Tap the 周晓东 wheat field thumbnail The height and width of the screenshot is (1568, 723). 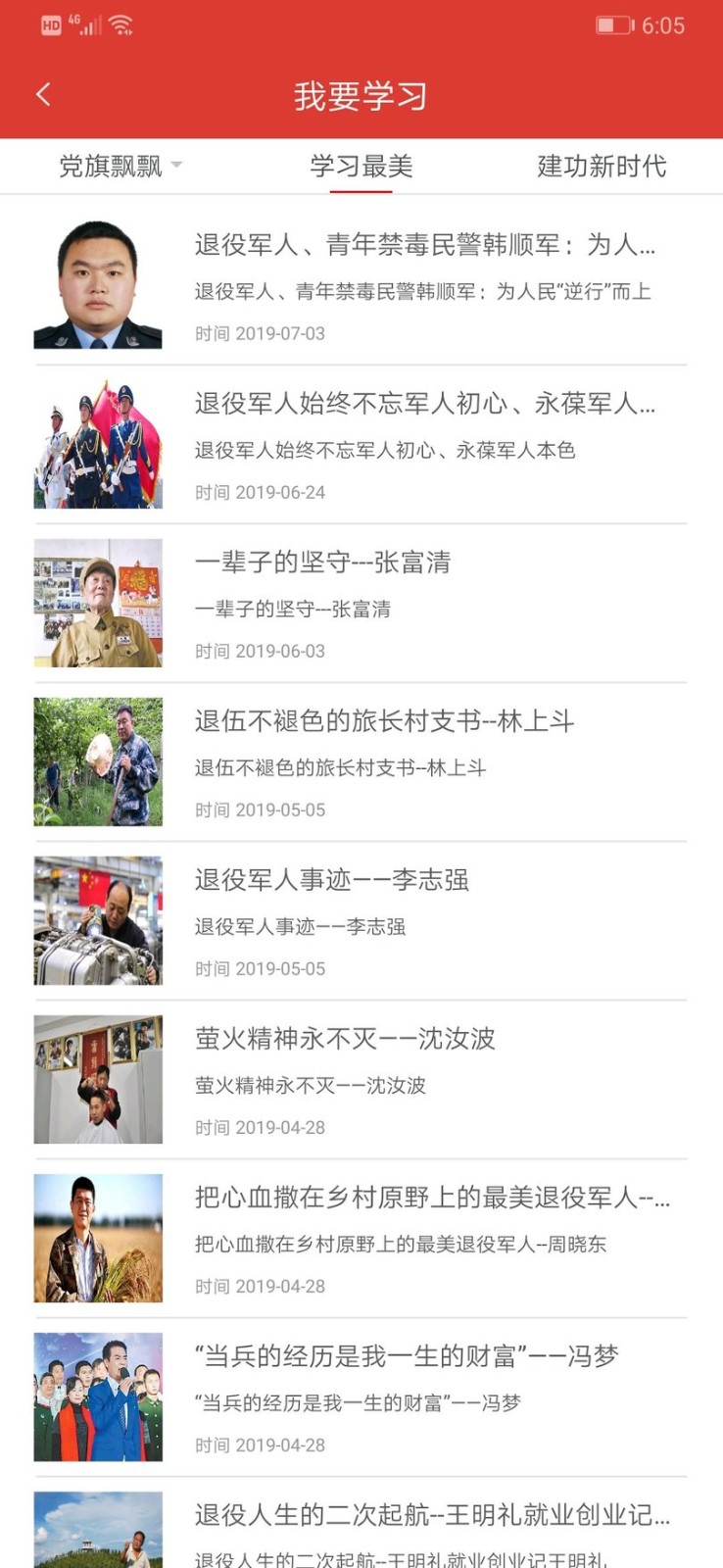pos(98,1237)
